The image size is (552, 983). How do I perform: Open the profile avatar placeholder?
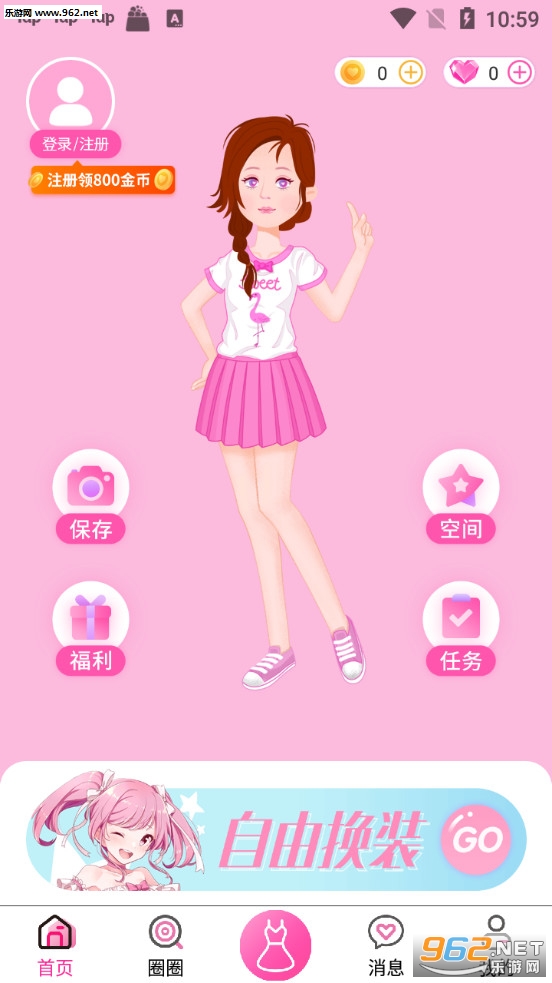[x=71, y=98]
